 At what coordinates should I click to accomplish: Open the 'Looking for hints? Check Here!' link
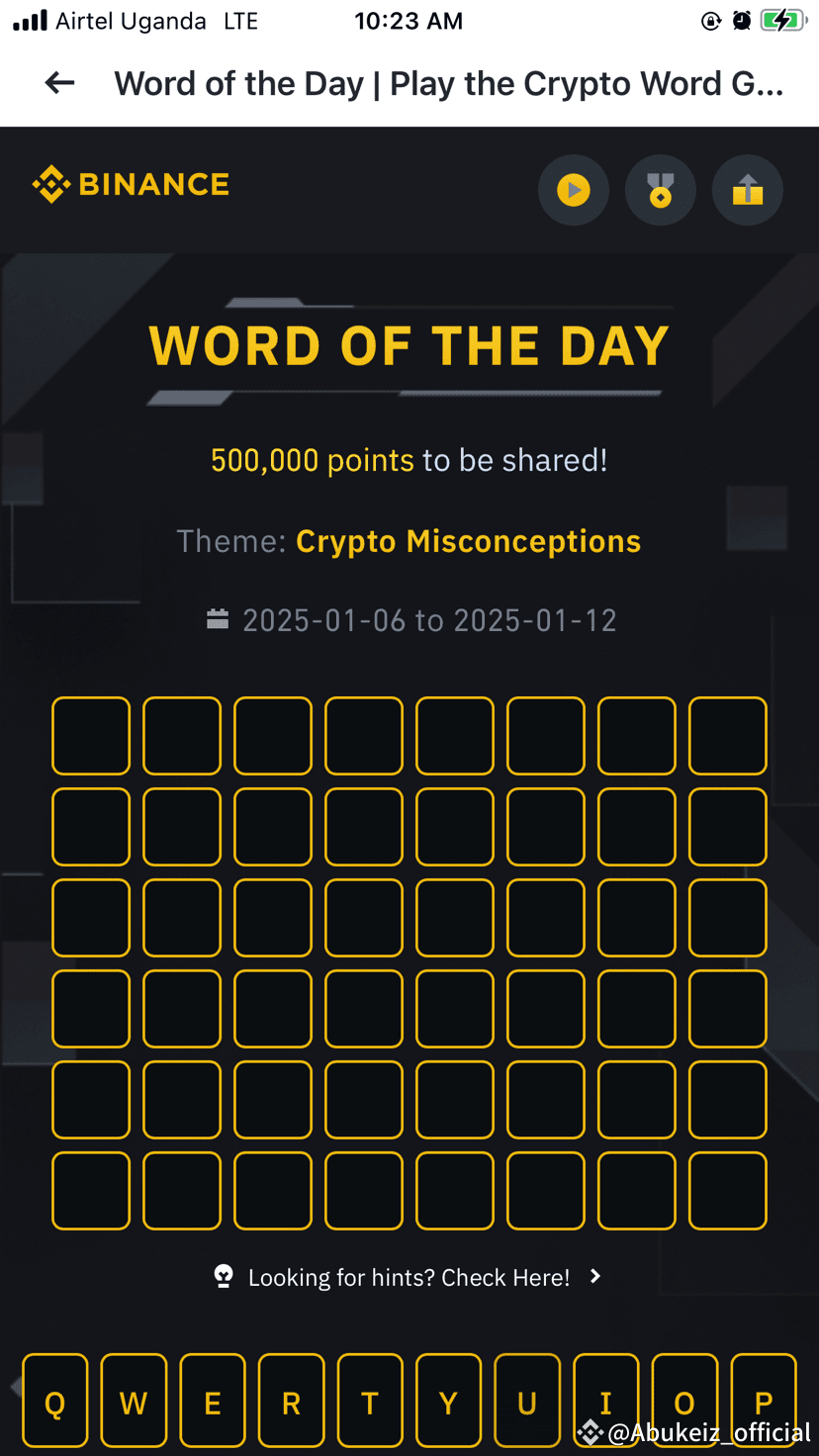[x=409, y=1277]
